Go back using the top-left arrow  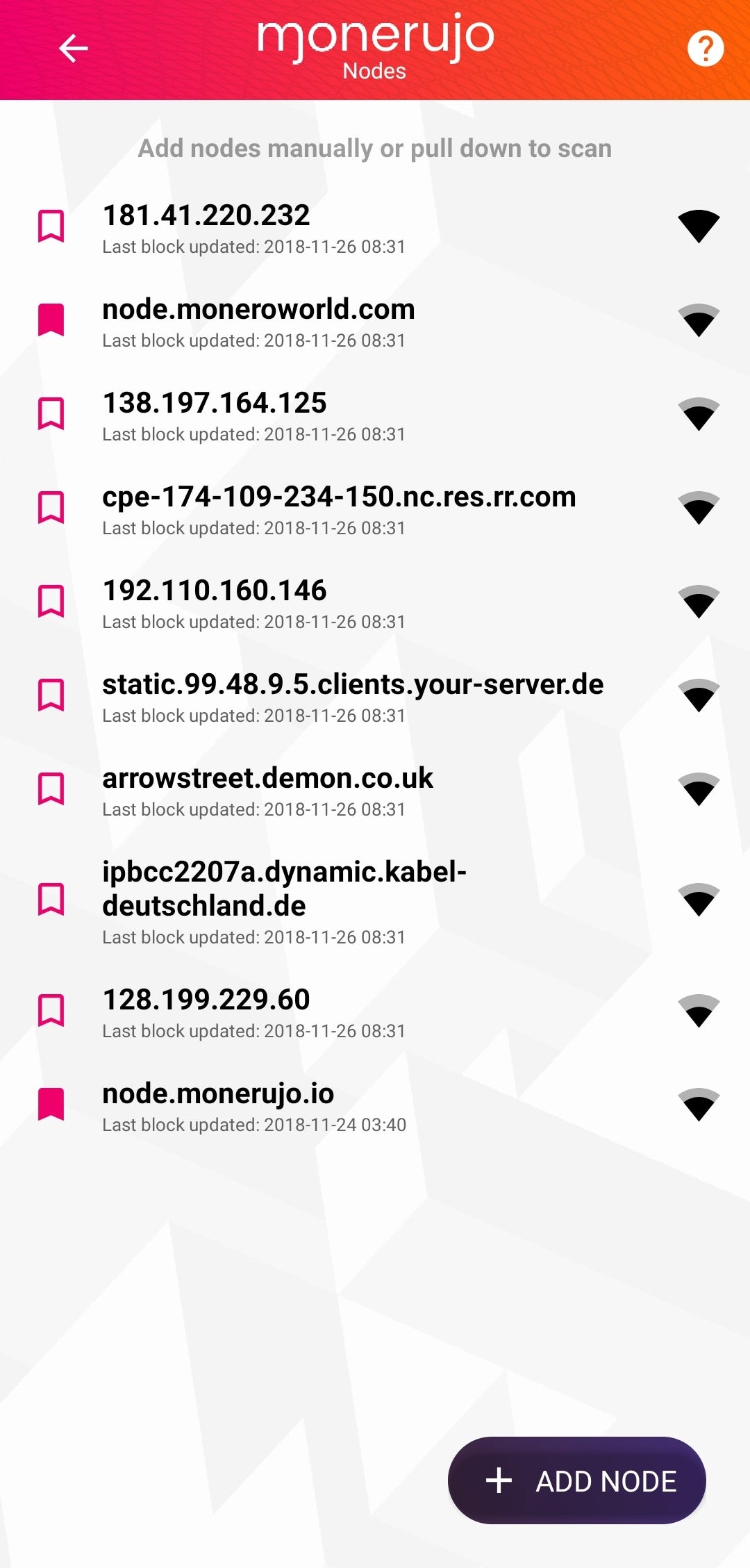pyautogui.click(x=73, y=49)
